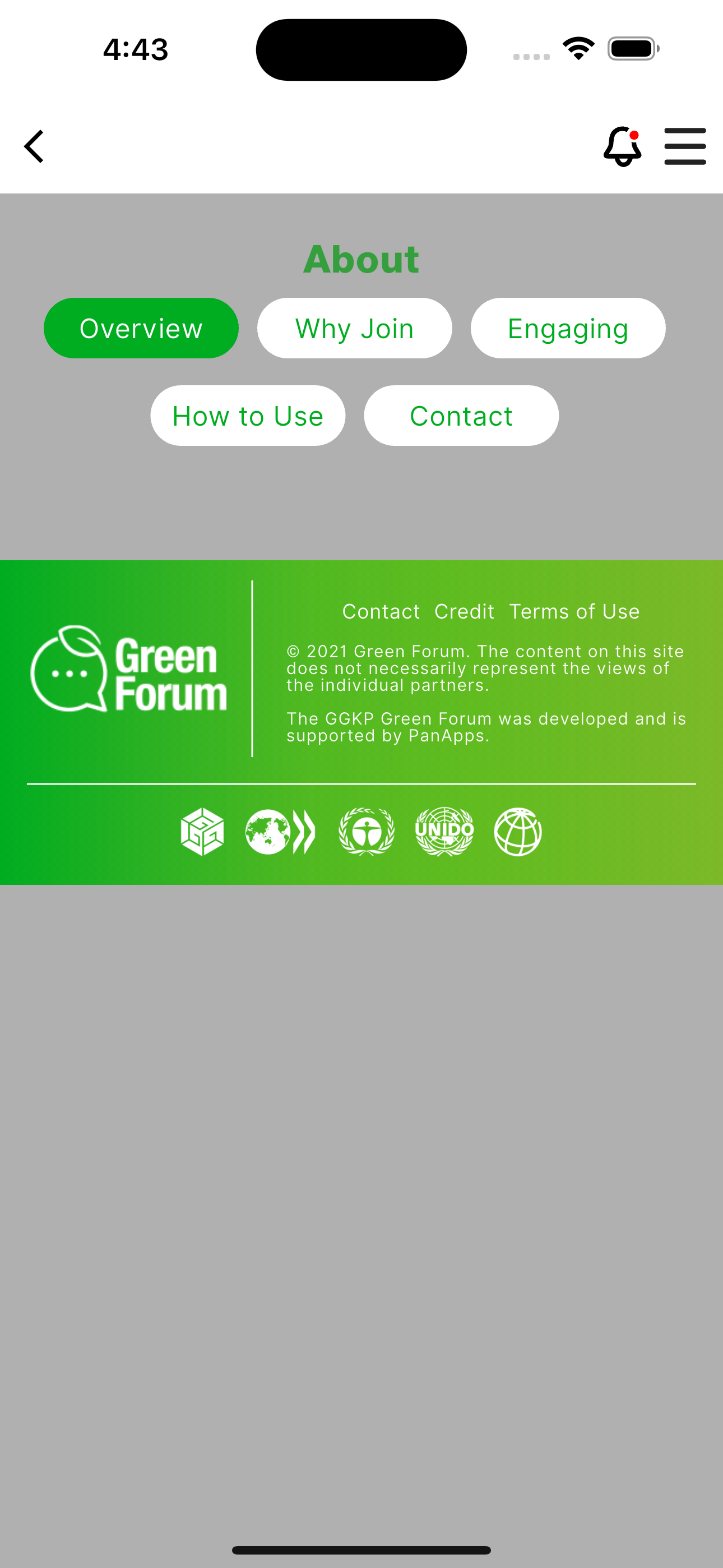Open the Terms of Use link
723x1568 pixels.
574,611
